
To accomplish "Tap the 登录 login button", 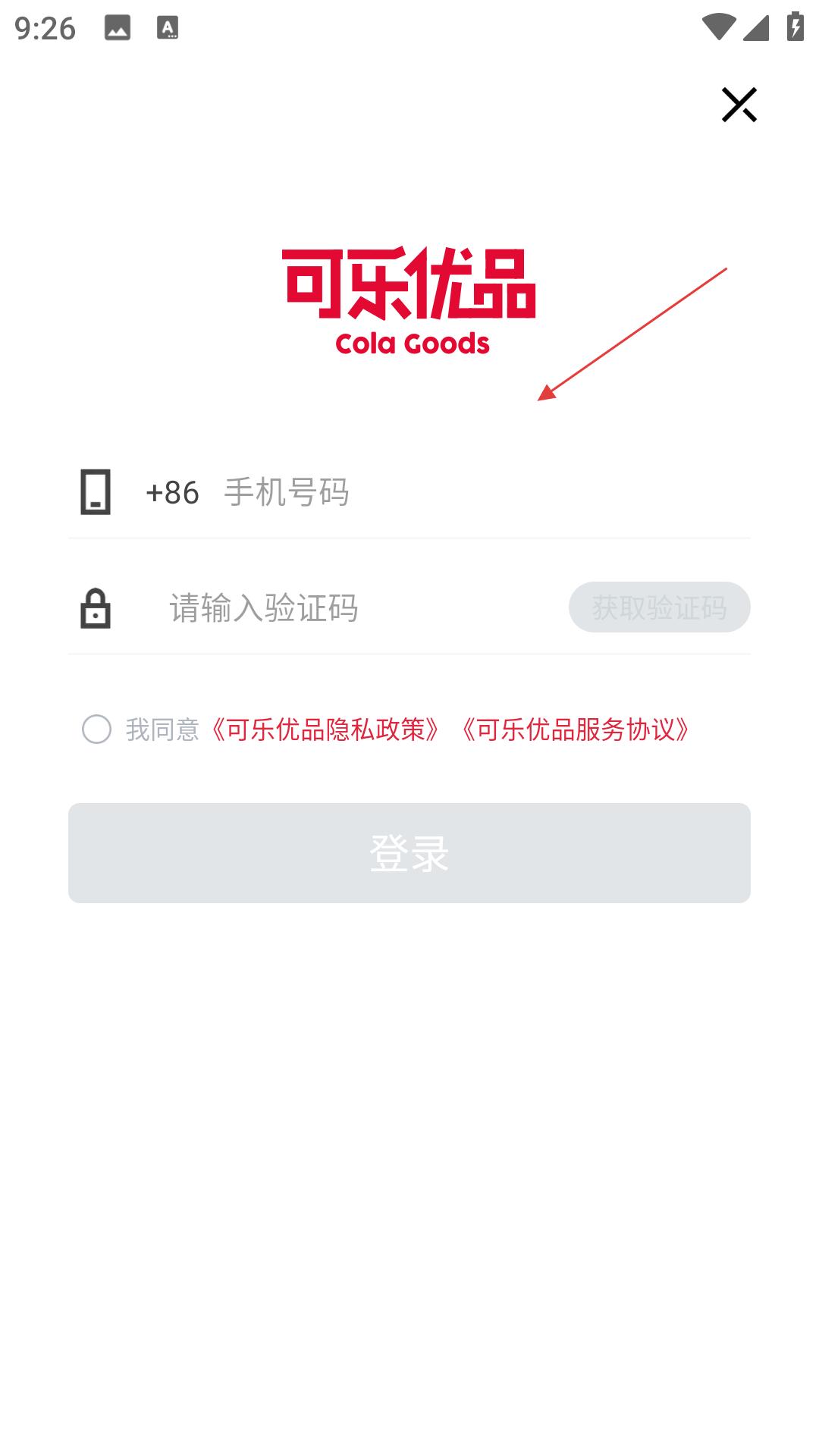I will 409,853.
